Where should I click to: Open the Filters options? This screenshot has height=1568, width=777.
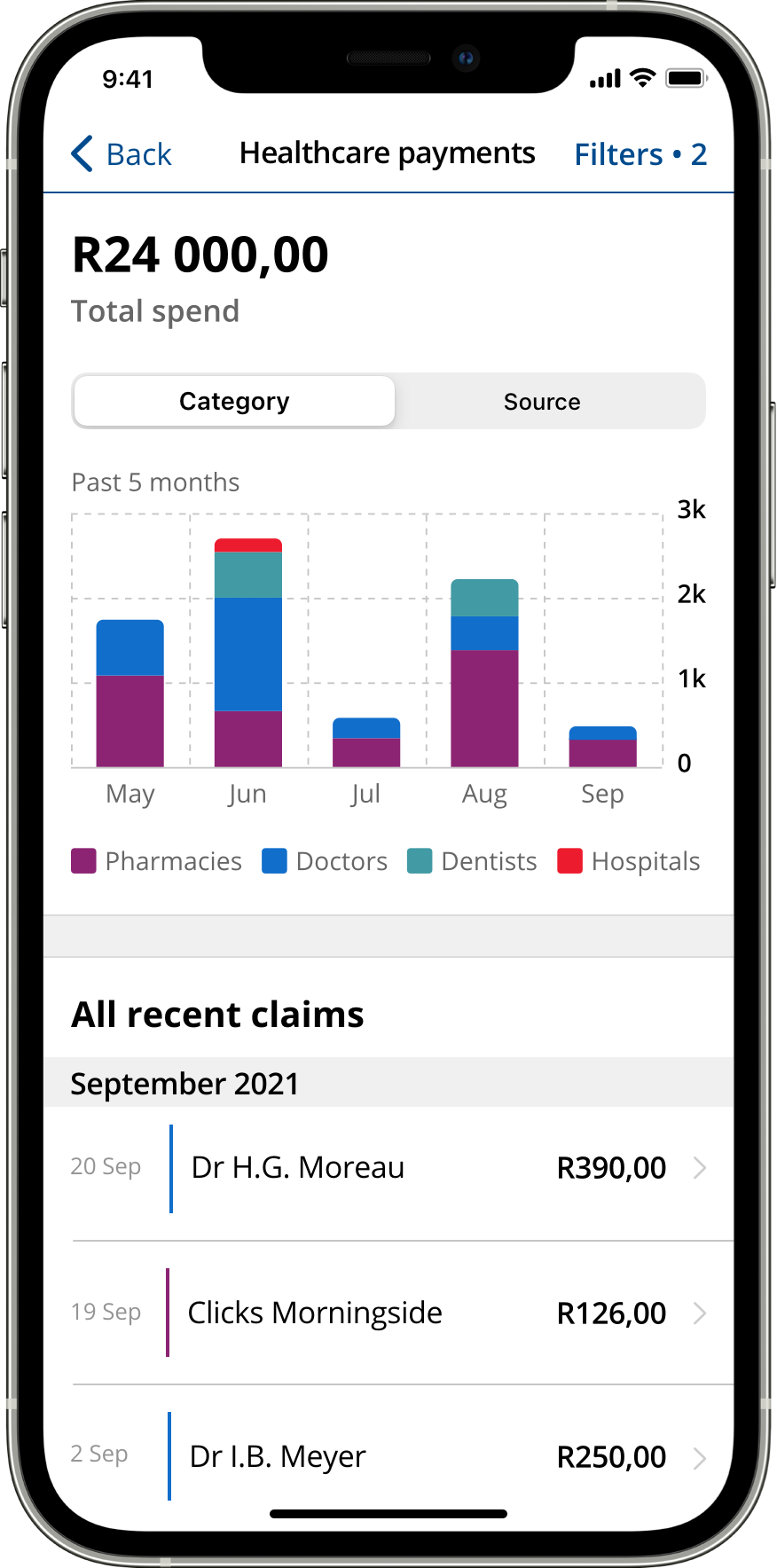[640, 154]
